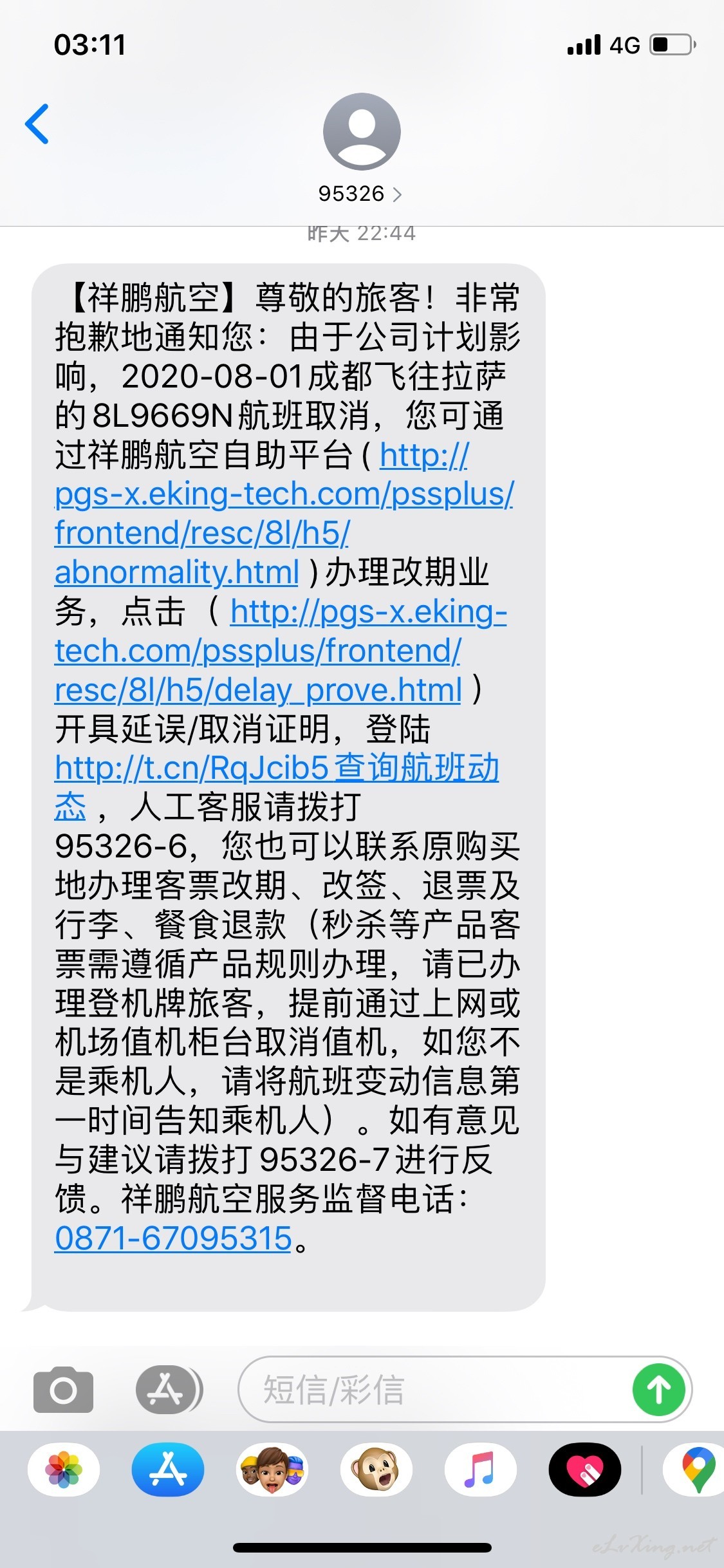Open the abnormality.html rebooking link
This screenshot has height=1568, width=724.
point(284,514)
